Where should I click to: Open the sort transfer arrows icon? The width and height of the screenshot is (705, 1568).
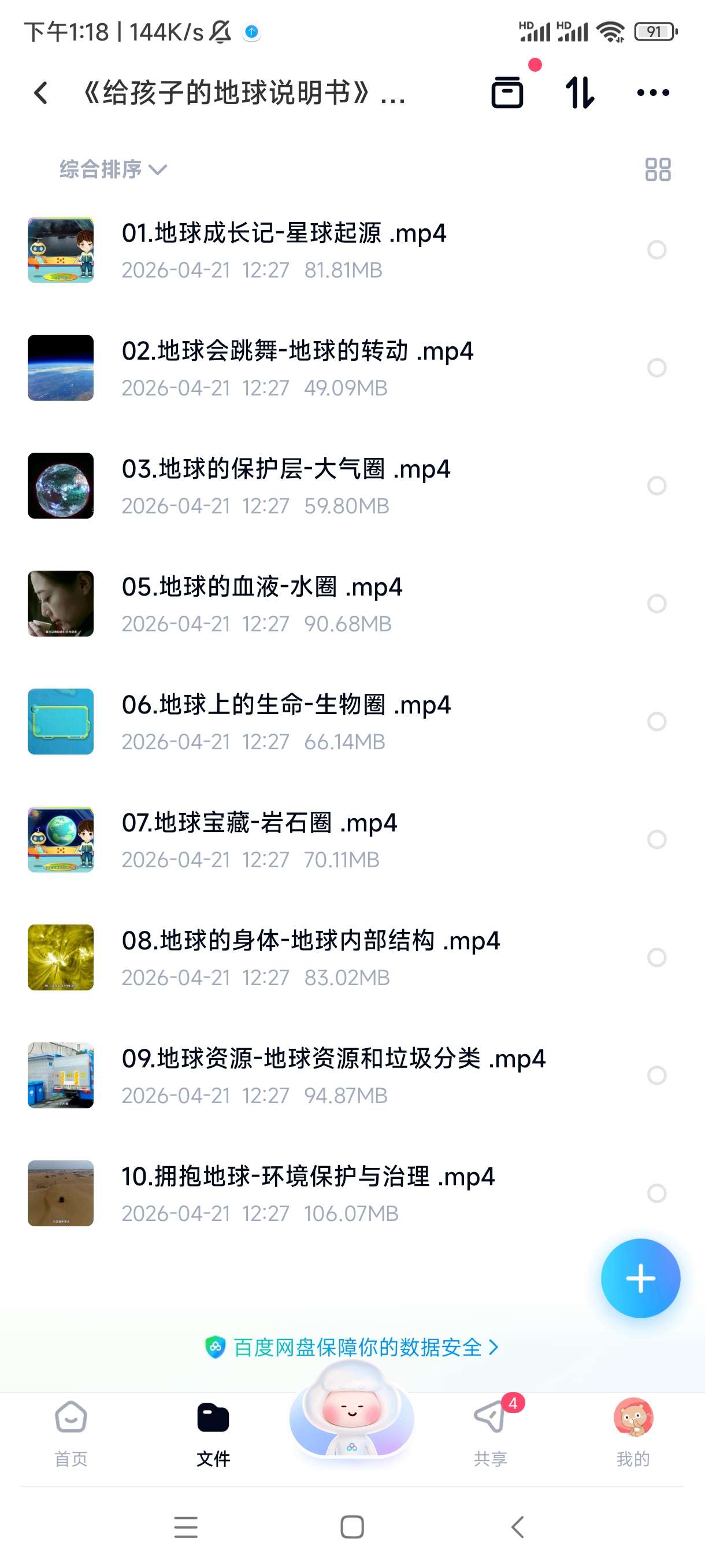(579, 93)
